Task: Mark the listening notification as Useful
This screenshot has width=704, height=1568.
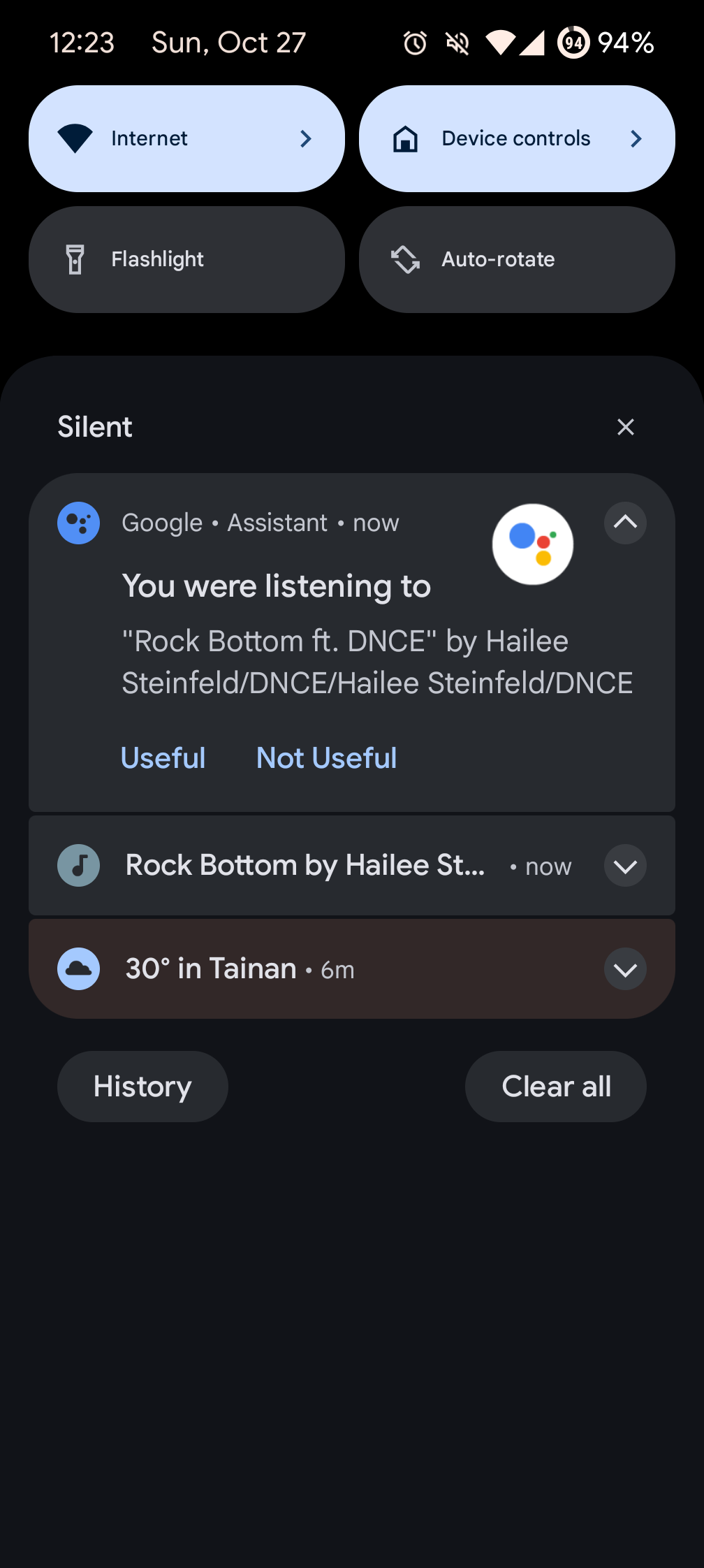Action: tap(163, 758)
